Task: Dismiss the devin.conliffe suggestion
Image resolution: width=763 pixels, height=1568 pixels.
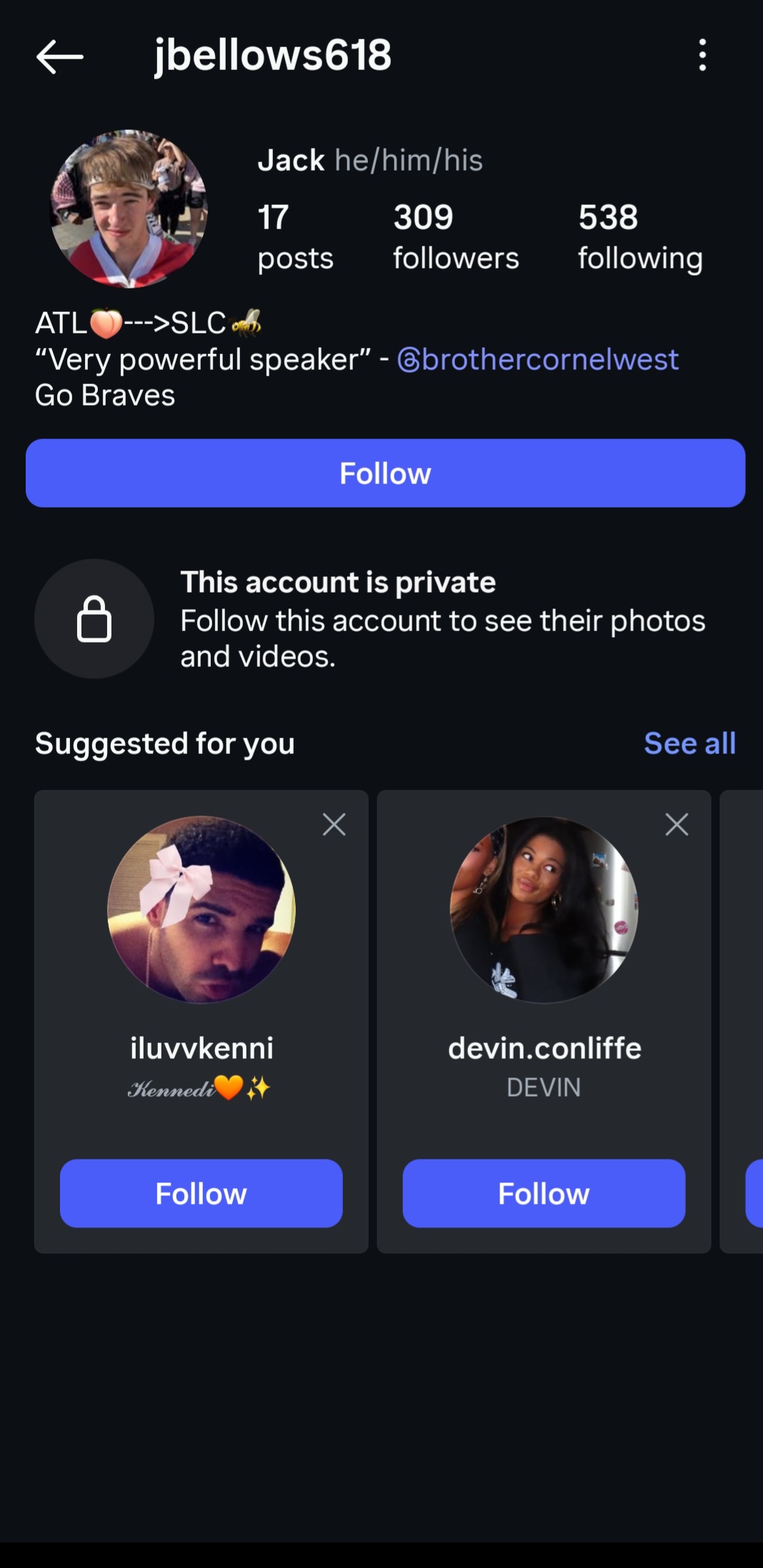Action: click(x=677, y=825)
